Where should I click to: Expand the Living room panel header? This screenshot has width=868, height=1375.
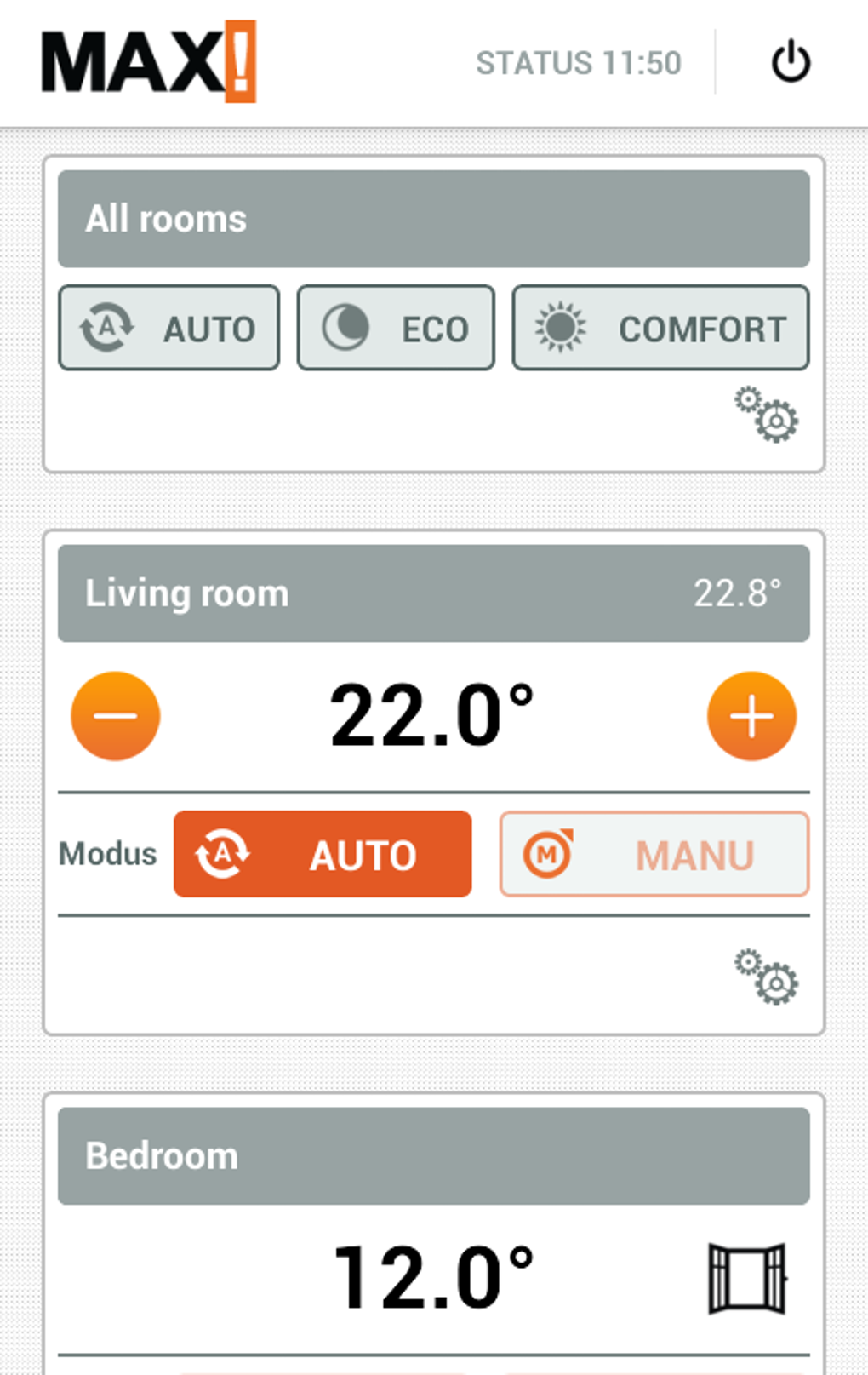[434, 592]
